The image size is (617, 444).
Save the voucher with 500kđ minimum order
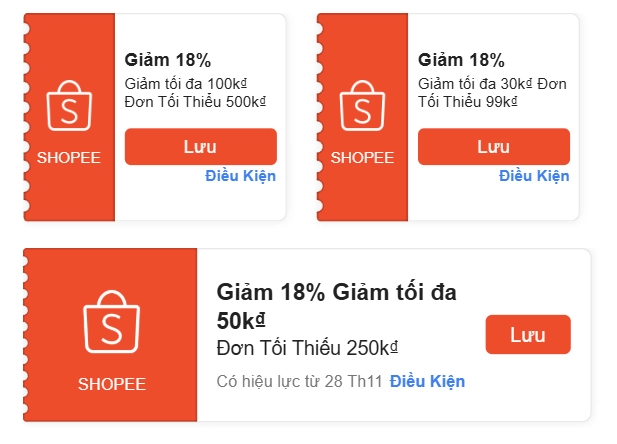(200, 146)
